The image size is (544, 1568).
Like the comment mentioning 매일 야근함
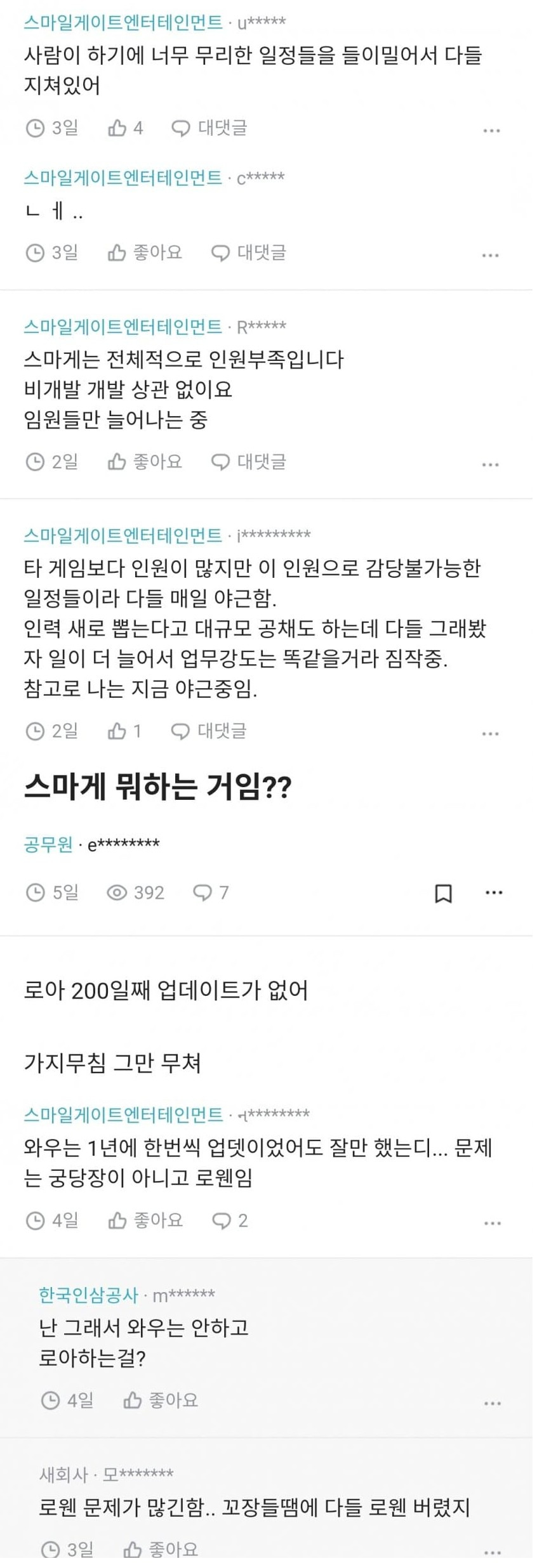click(x=124, y=731)
